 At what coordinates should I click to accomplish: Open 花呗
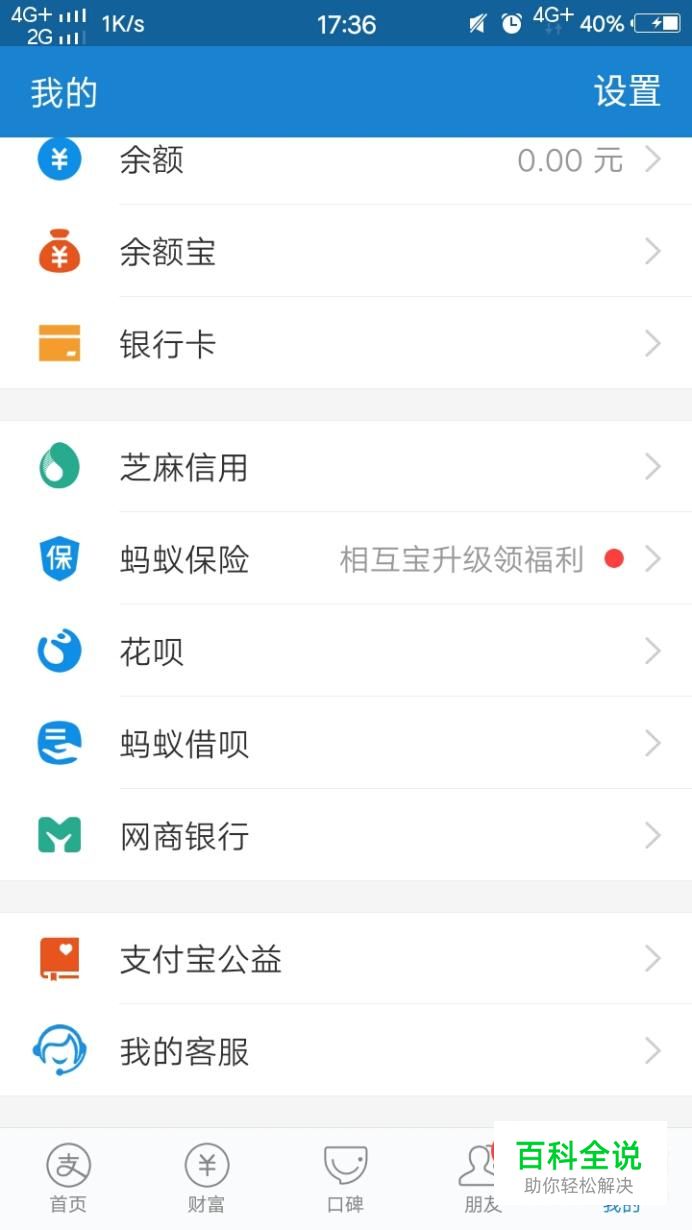pyautogui.click(x=346, y=651)
